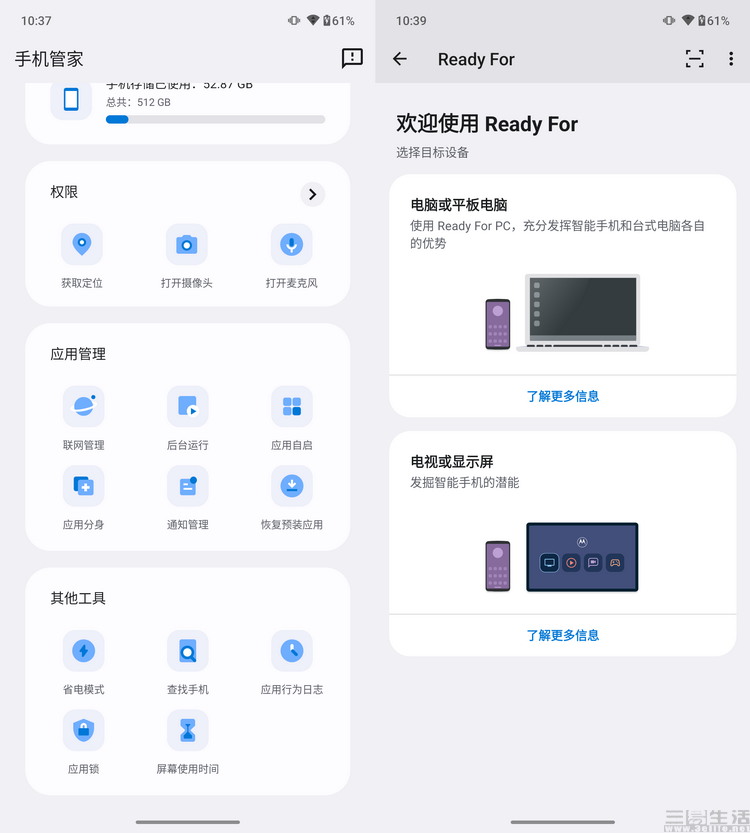Tap 了解更多信息 under 电脑或平板电脑
750x833 pixels.
[562, 396]
